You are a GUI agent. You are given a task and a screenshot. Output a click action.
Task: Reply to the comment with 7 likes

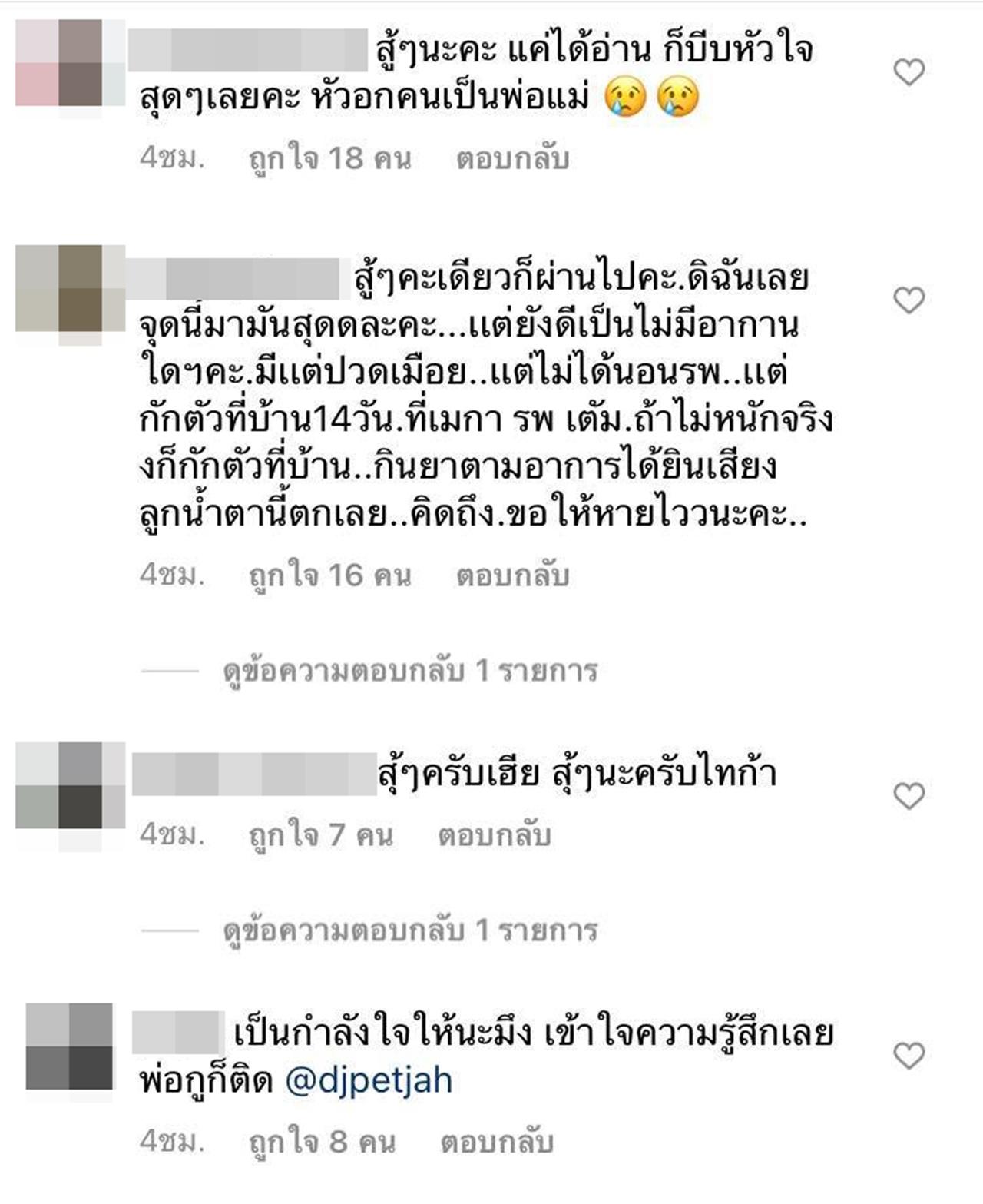click(x=494, y=835)
